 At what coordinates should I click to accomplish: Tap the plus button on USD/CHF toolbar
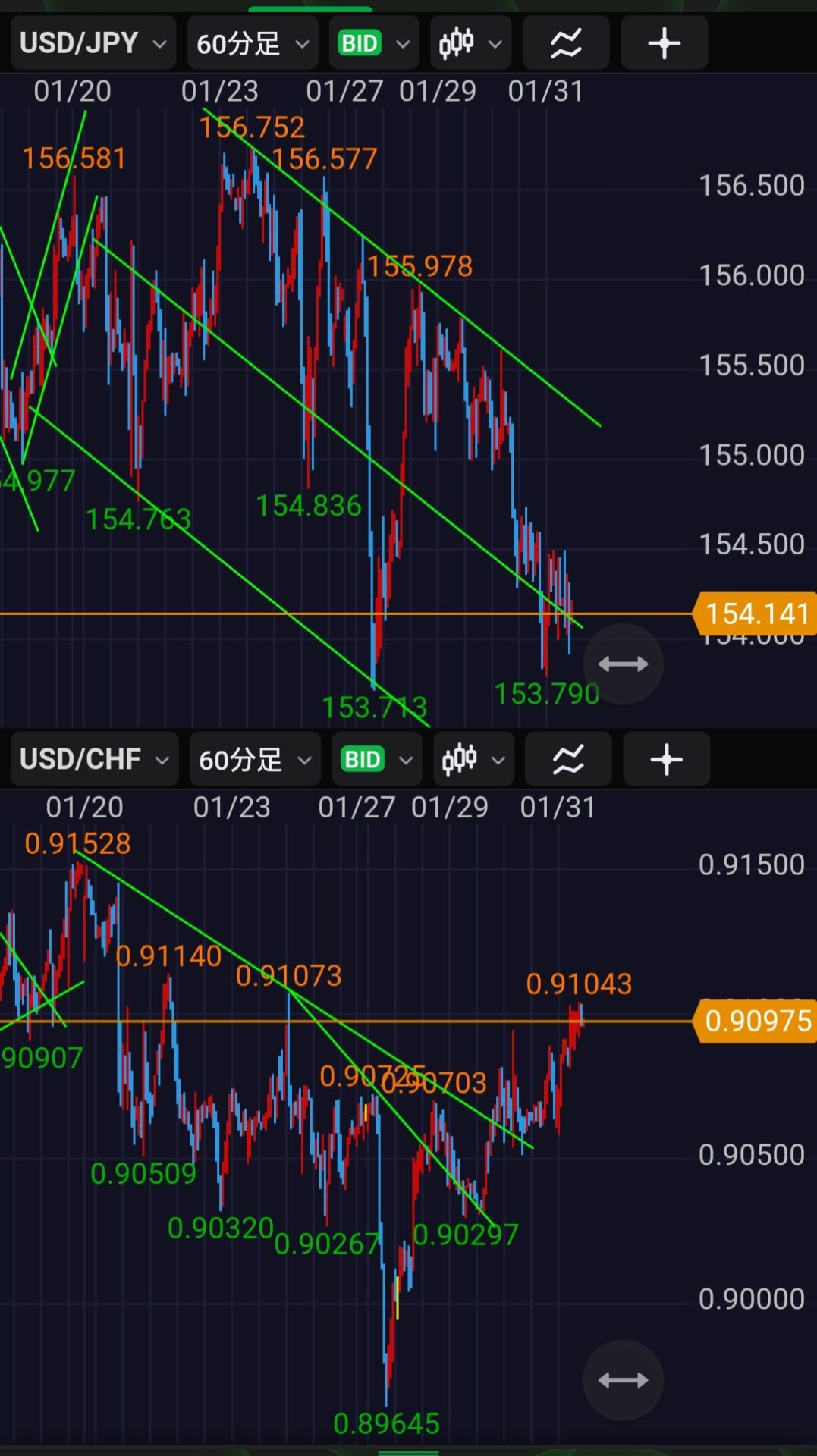[666, 759]
